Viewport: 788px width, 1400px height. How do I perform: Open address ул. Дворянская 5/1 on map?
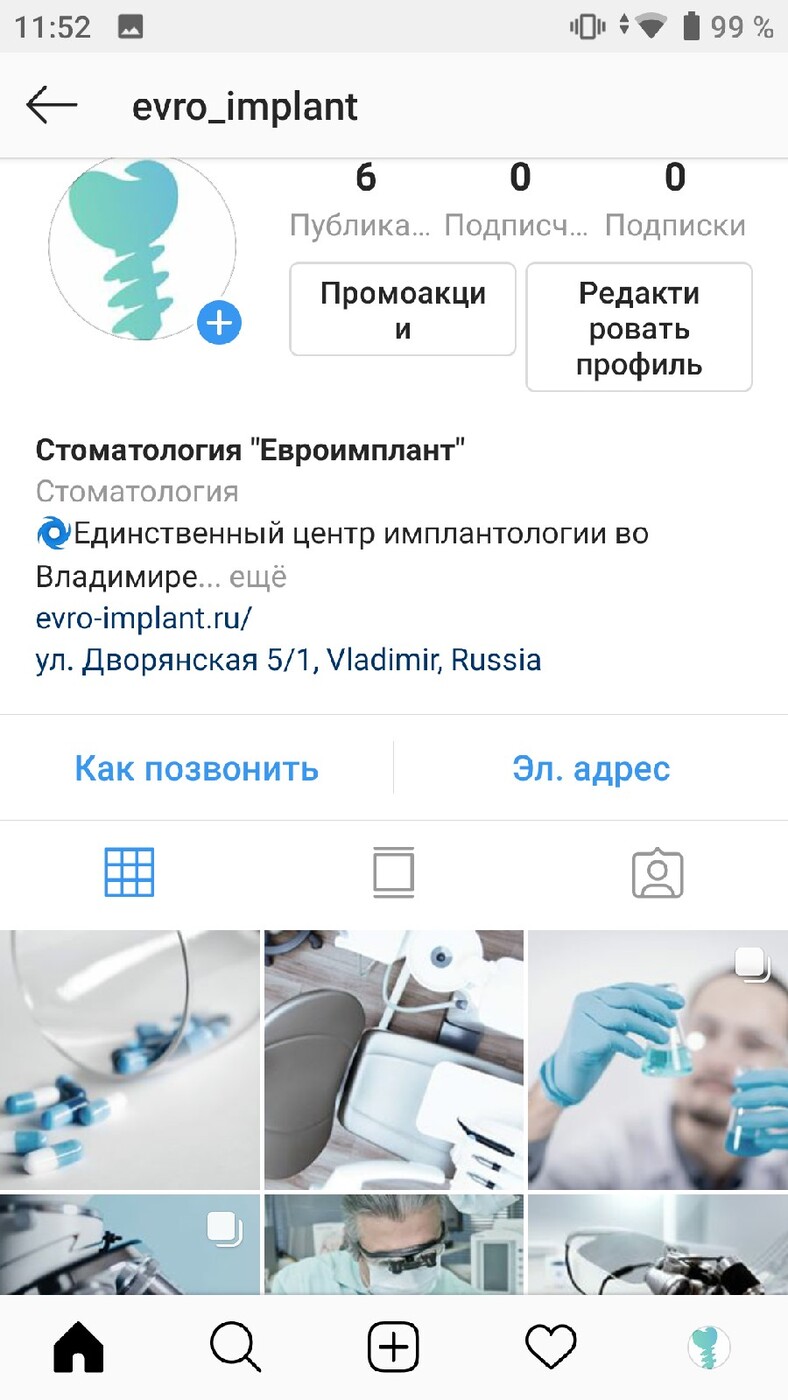coord(288,660)
